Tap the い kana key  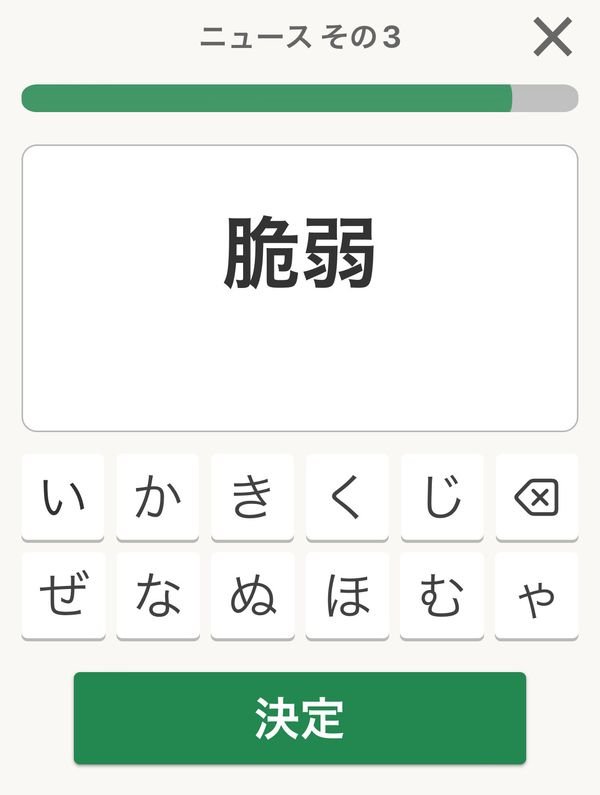tap(63, 497)
